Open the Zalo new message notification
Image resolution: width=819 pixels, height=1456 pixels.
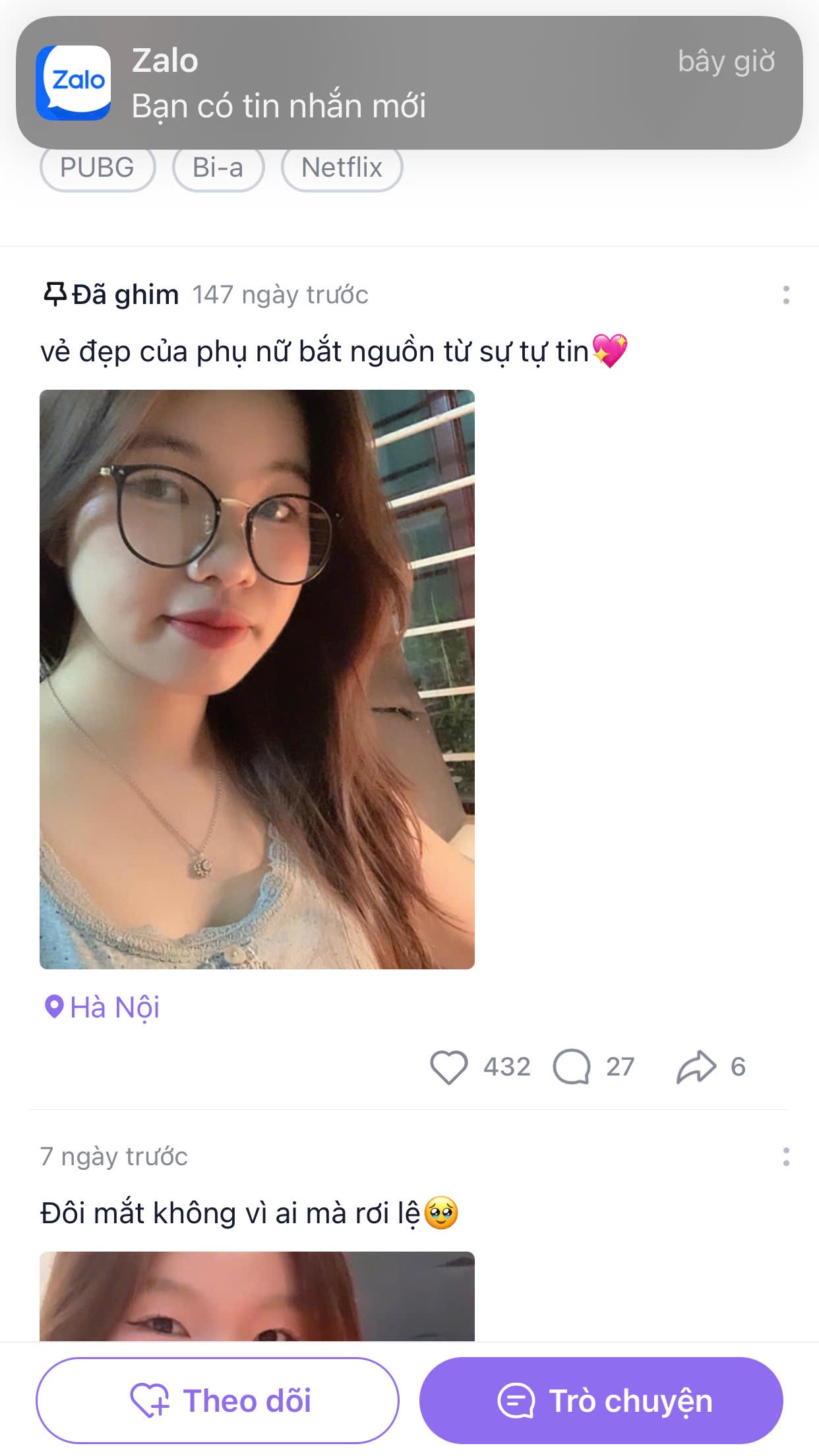[409, 83]
